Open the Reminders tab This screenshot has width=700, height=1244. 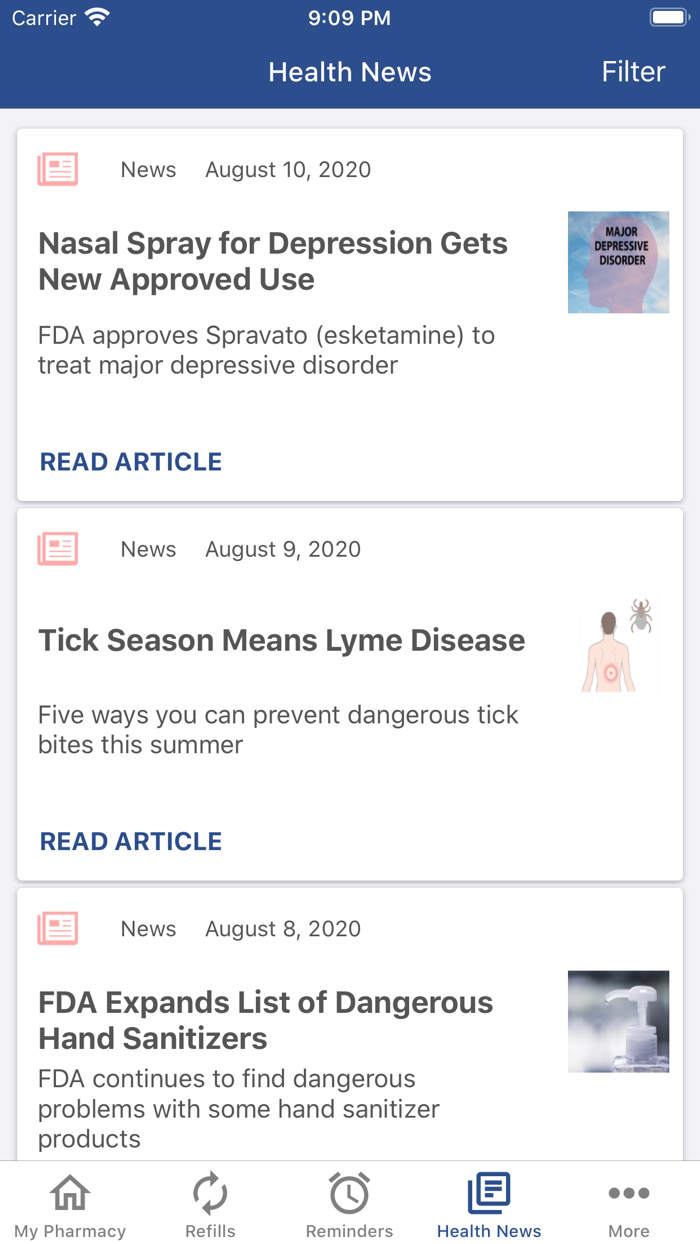[349, 1206]
